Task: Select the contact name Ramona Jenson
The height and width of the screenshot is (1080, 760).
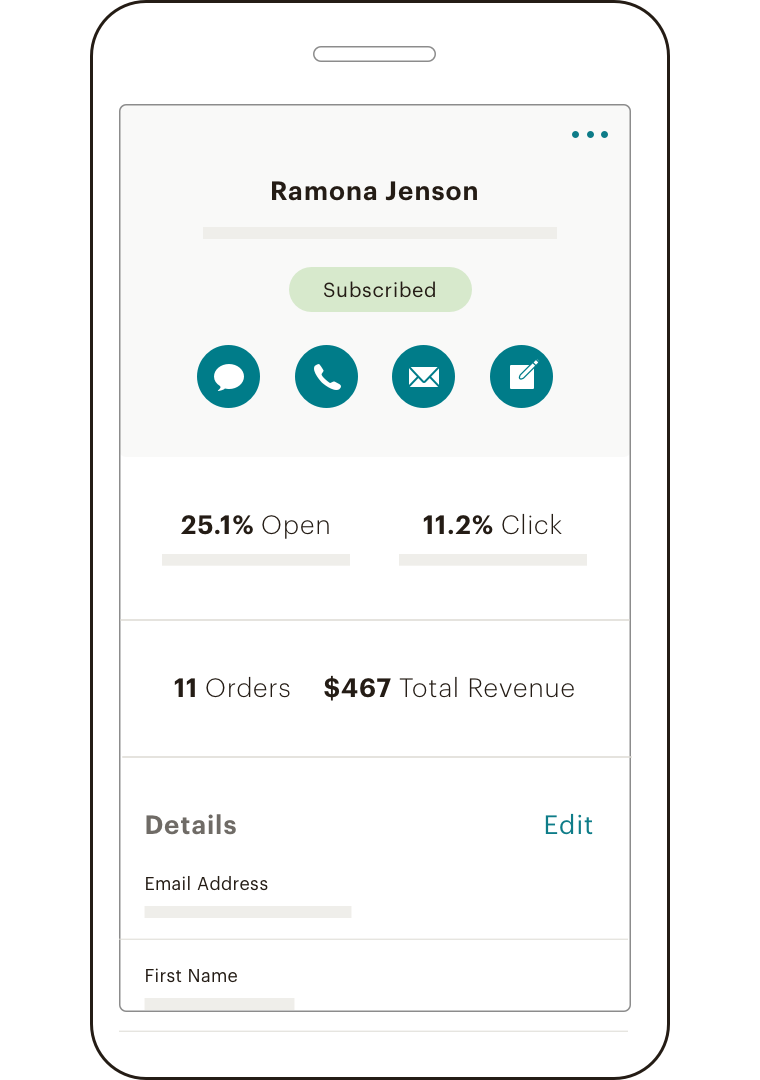Action: 374,191
